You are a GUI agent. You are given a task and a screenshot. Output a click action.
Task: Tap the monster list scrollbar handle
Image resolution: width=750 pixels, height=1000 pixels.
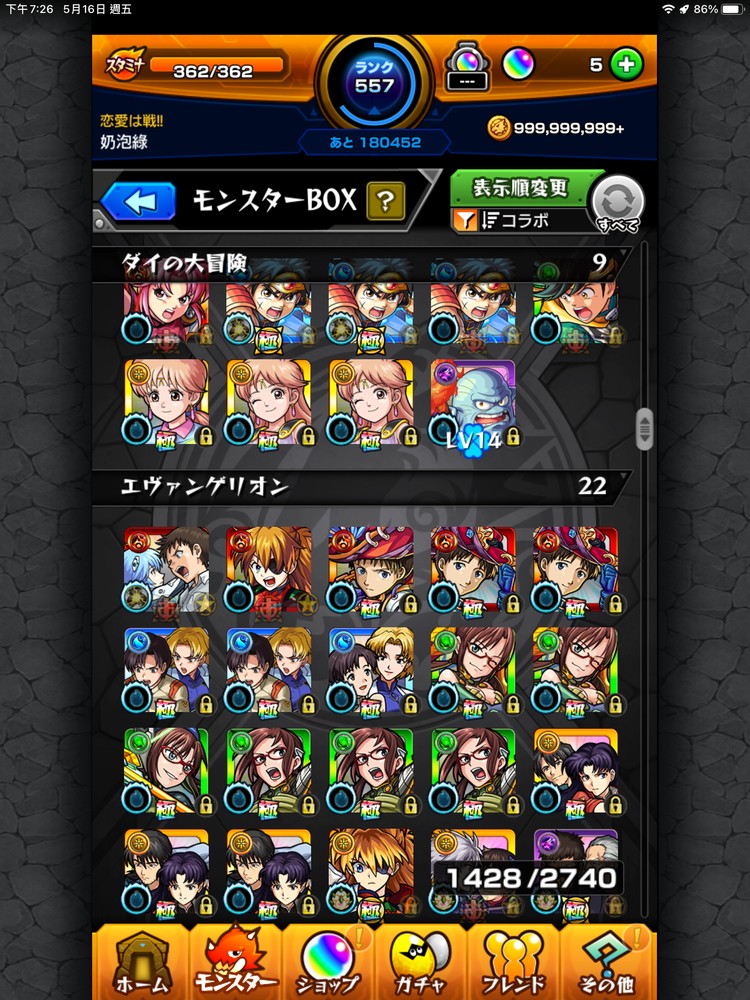point(644,428)
